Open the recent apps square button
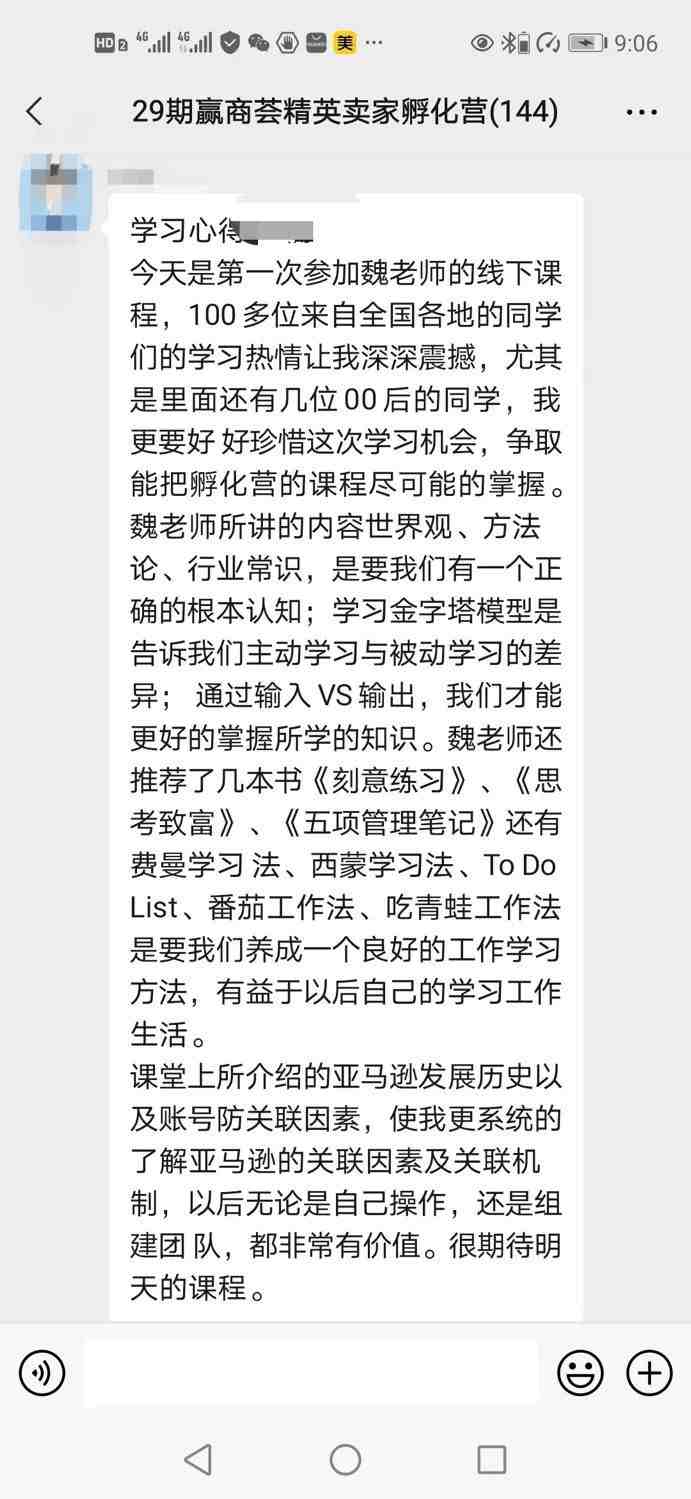The image size is (691, 1499). pyautogui.click(x=491, y=1460)
